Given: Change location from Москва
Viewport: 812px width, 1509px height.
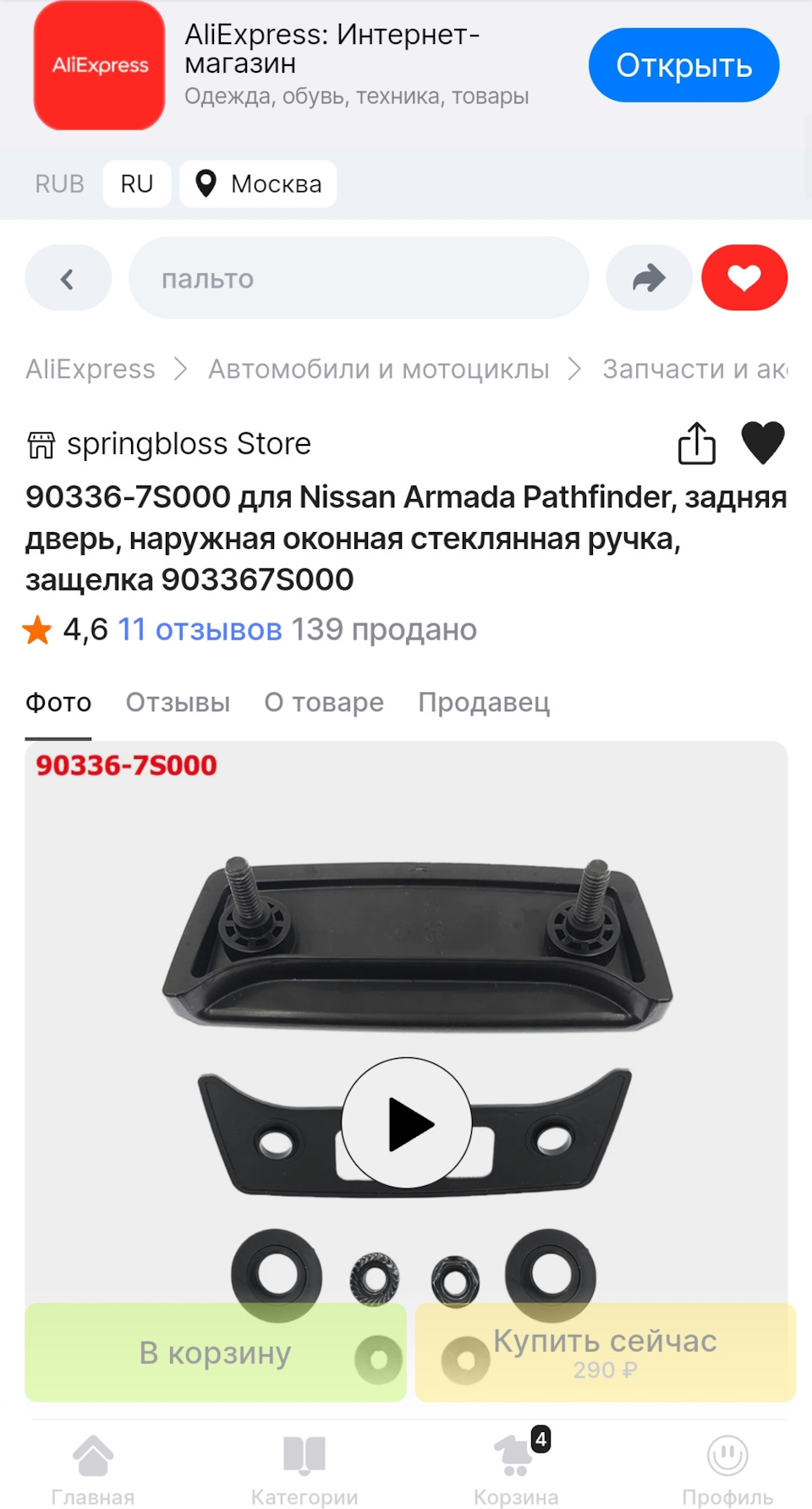Looking at the screenshot, I should pyautogui.click(x=258, y=184).
